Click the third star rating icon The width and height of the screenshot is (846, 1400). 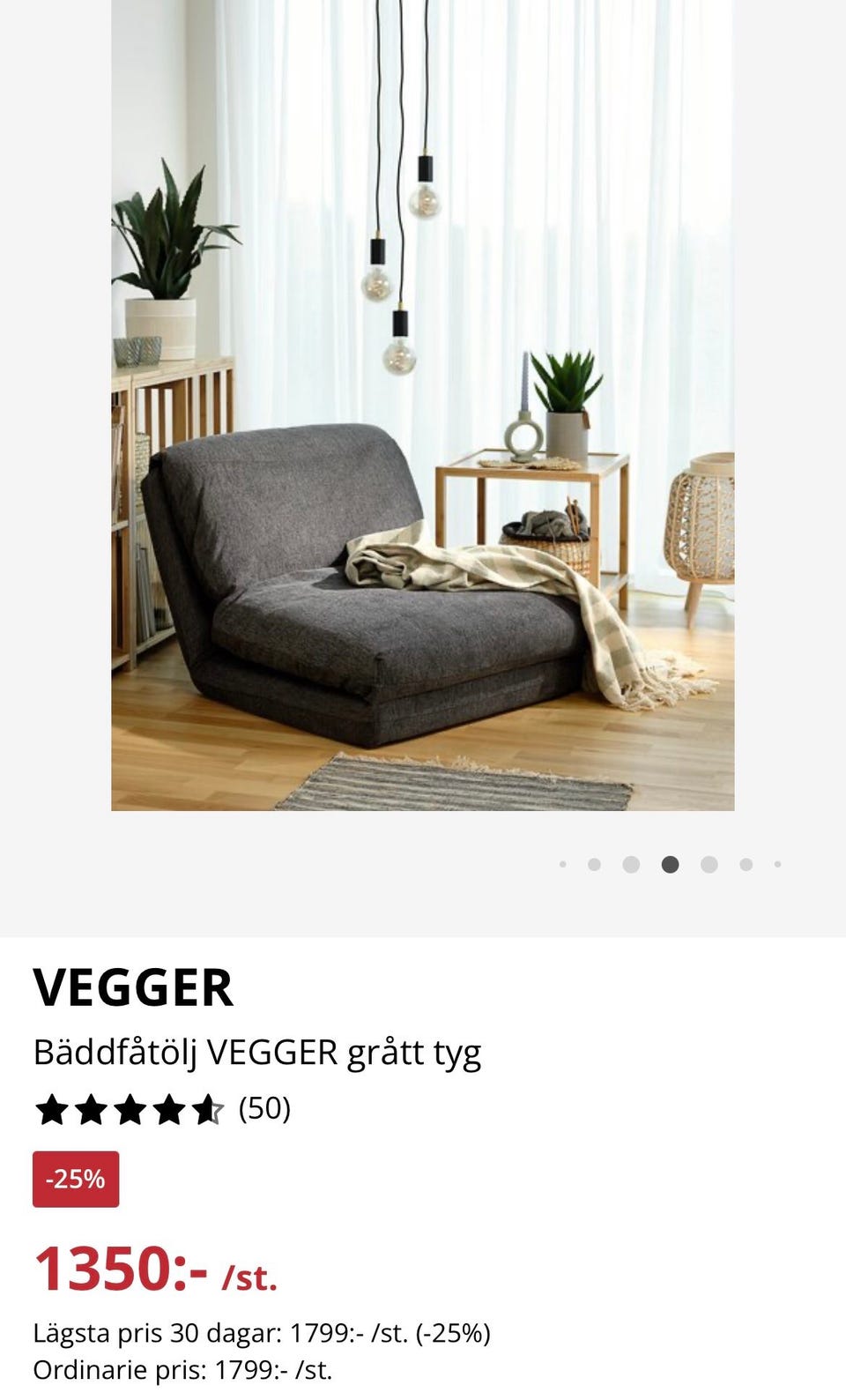tap(129, 1109)
